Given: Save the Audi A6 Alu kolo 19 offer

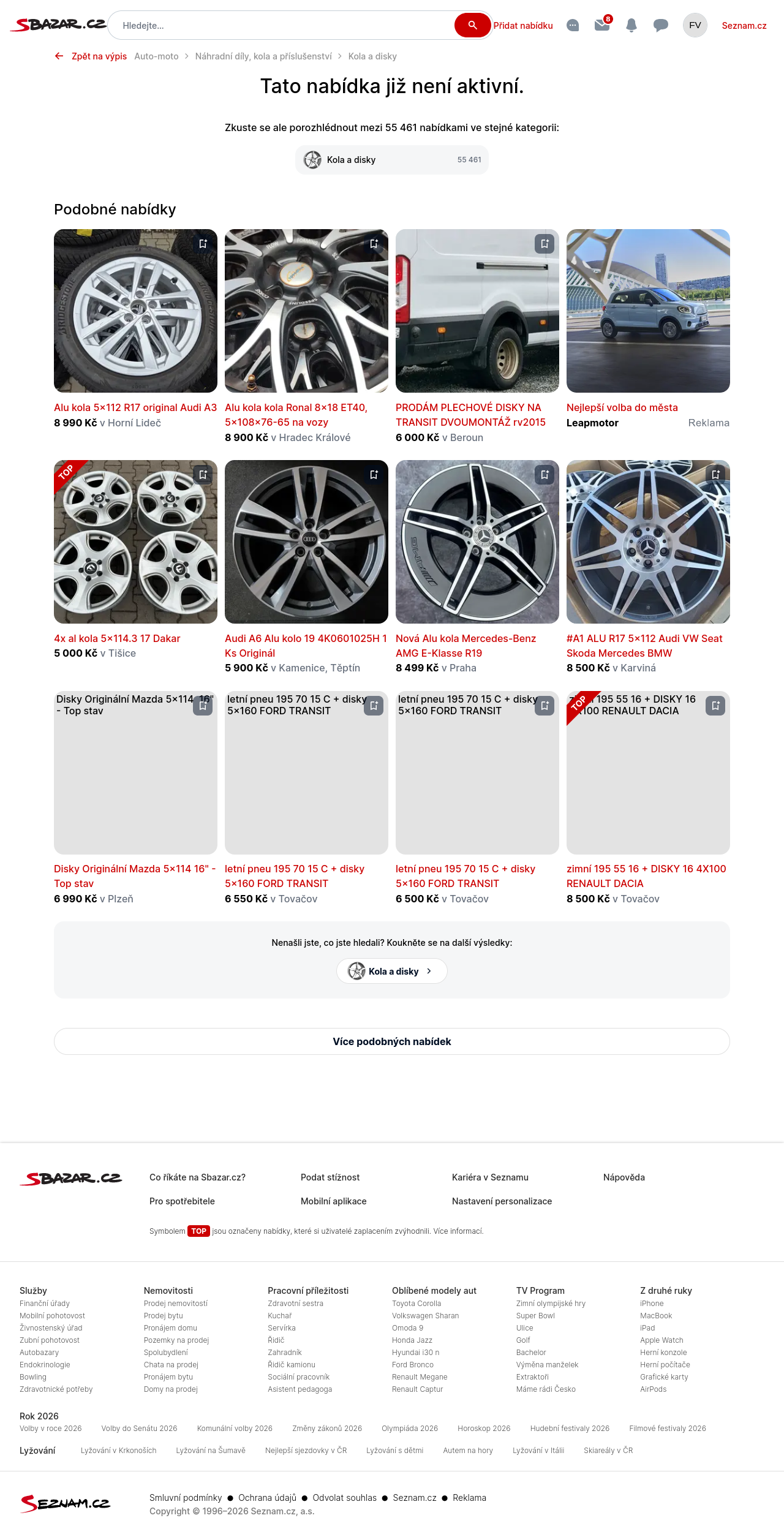Looking at the screenshot, I should (x=374, y=475).
